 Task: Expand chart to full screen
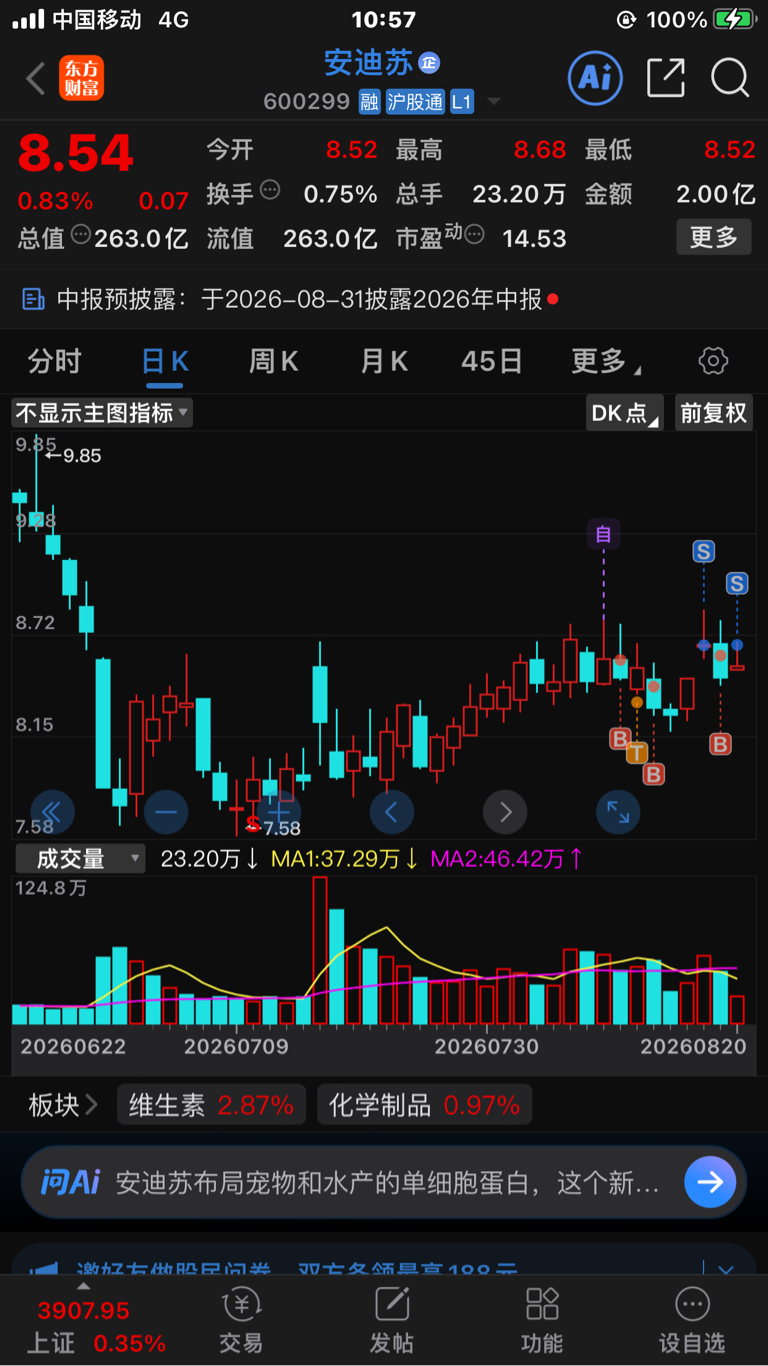click(x=618, y=812)
